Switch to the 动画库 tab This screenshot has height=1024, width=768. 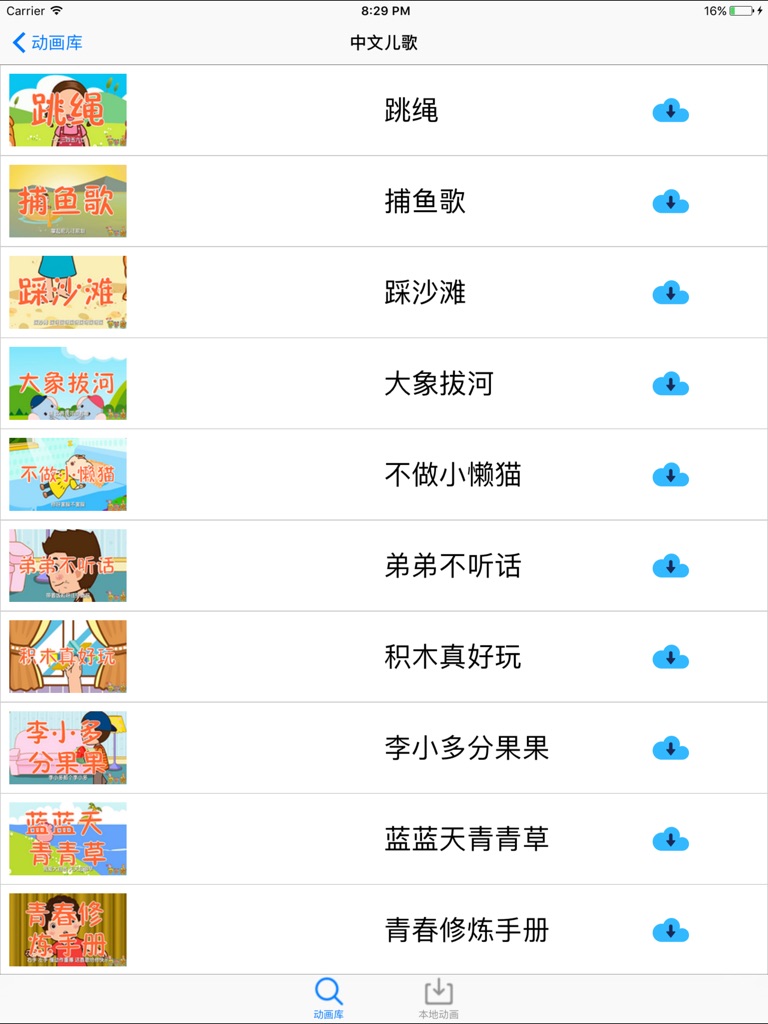[328, 998]
